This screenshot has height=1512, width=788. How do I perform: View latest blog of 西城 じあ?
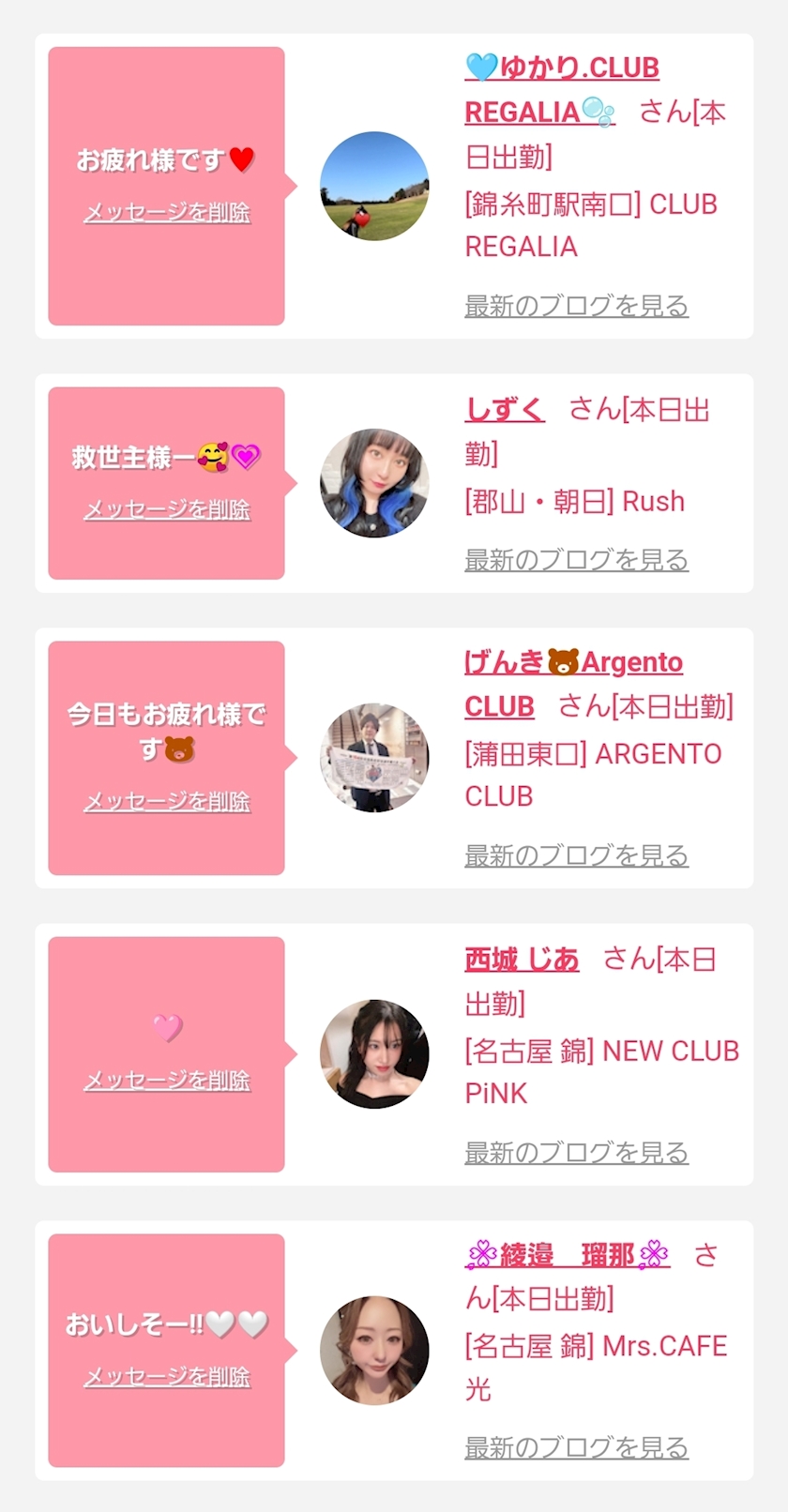(576, 1153)
